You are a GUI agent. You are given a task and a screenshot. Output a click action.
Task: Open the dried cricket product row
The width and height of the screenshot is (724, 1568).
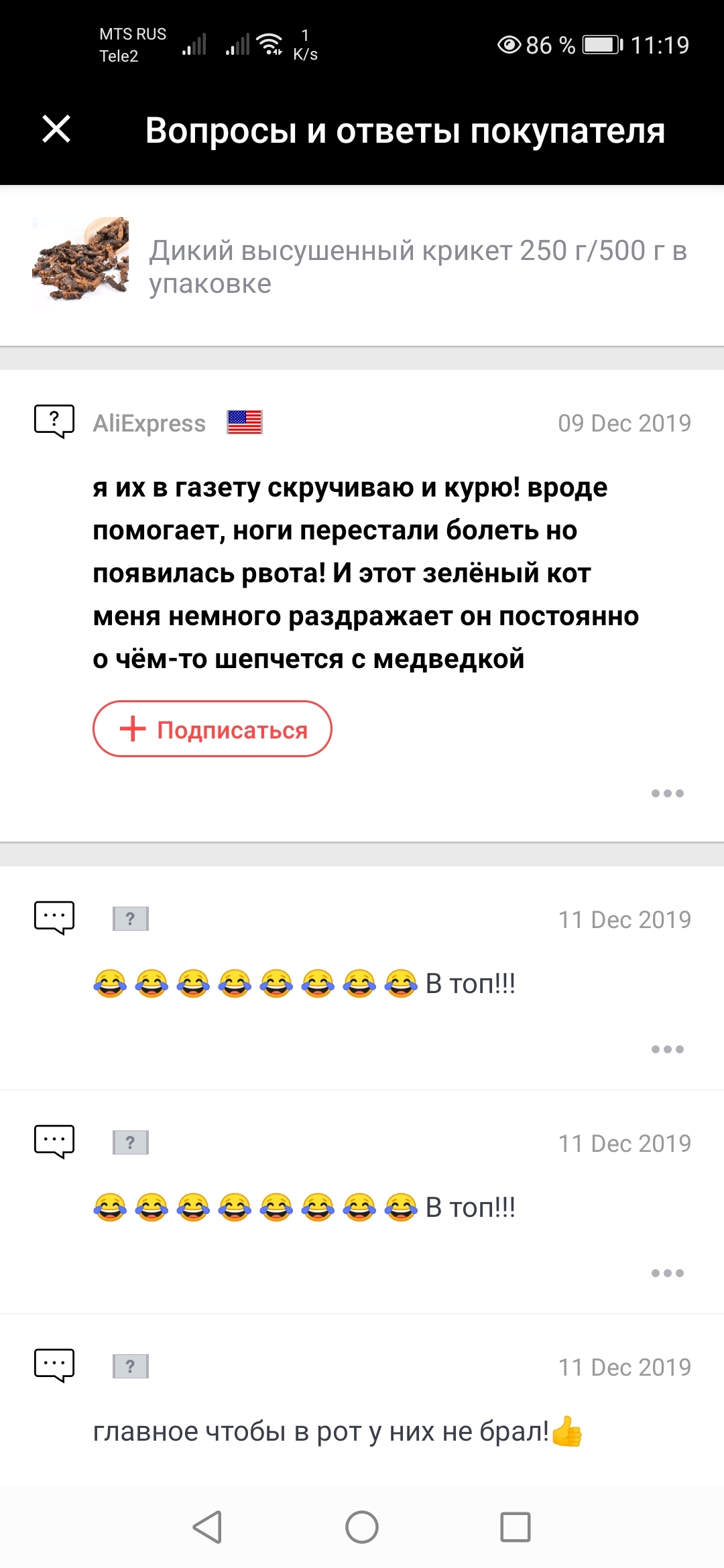pos(362,265)
